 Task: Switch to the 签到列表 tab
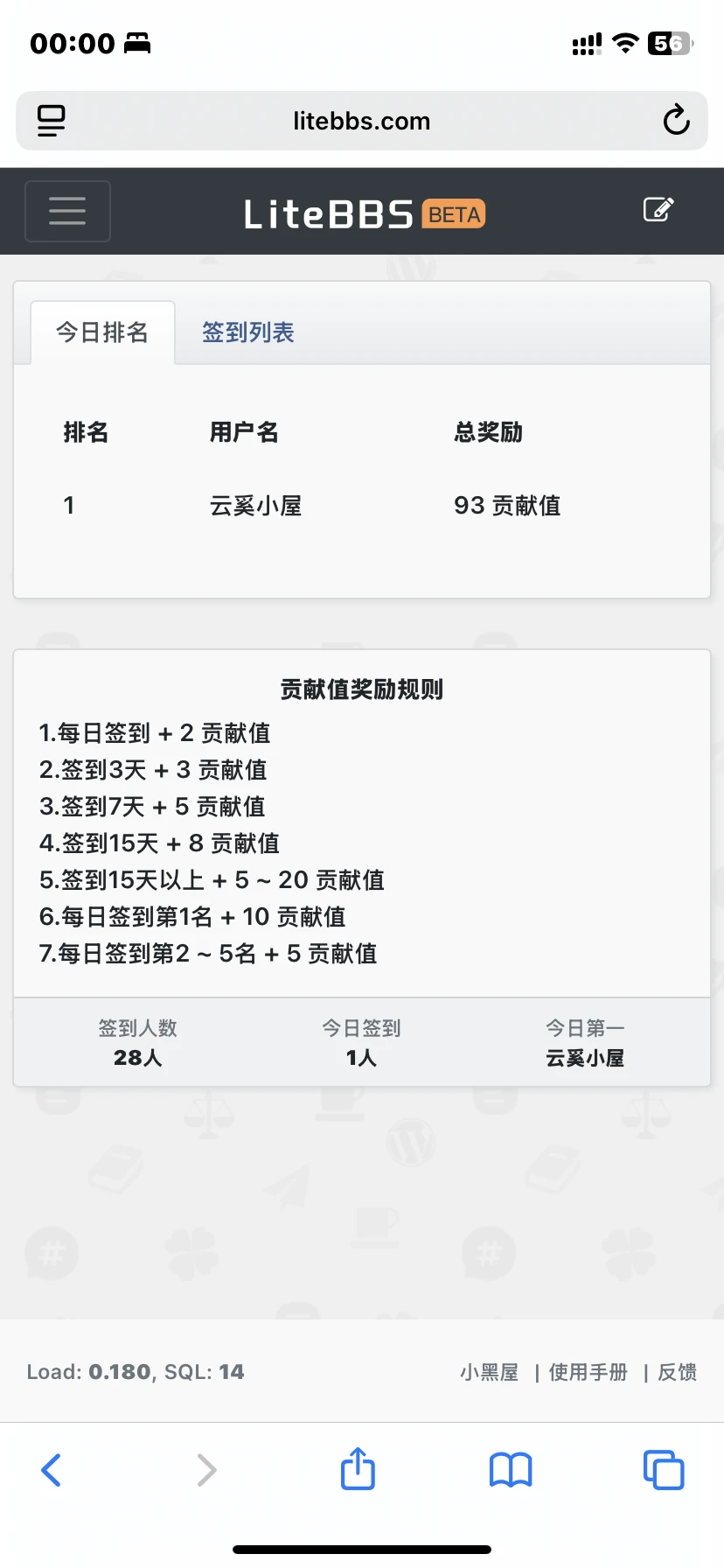(x=248, y=332)
